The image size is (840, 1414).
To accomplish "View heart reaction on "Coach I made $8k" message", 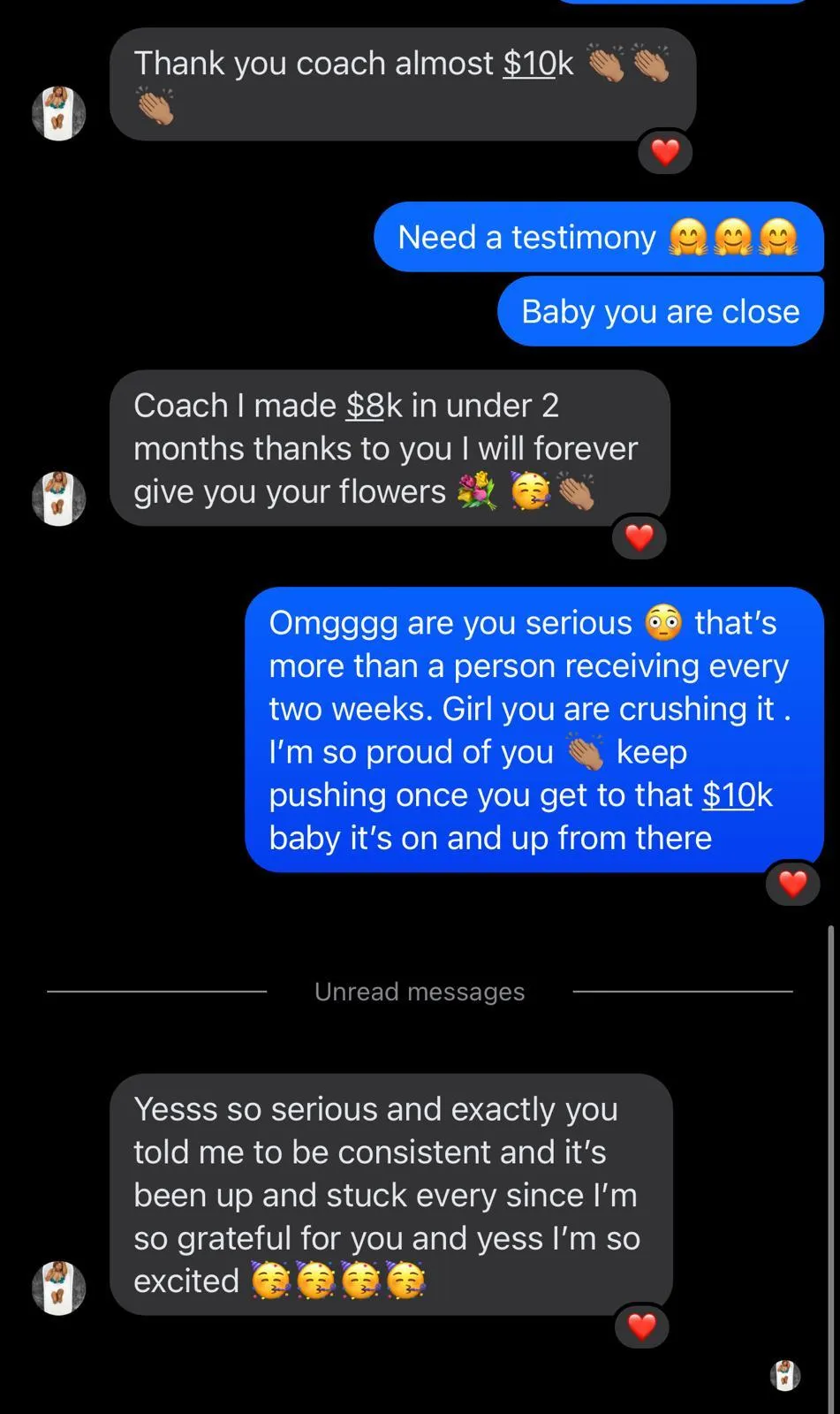I will [x=639, y=536].
